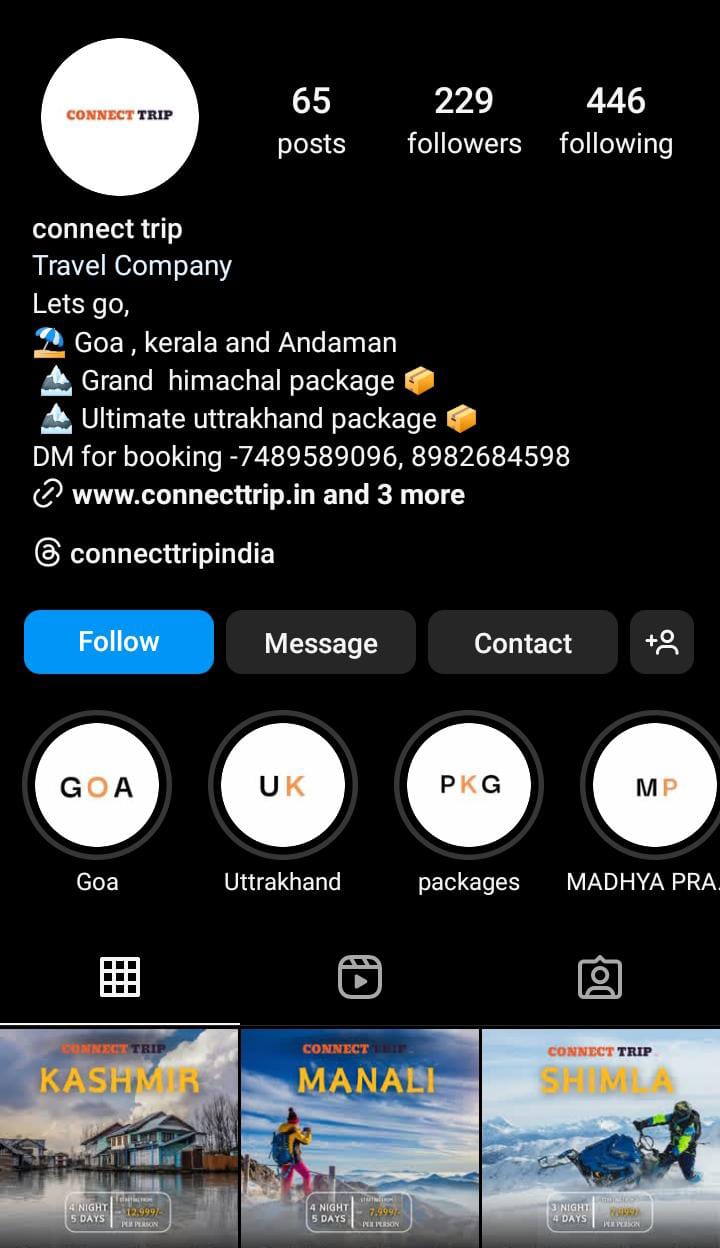Open connecttripindia Threads profile

[x=171, y=553]
